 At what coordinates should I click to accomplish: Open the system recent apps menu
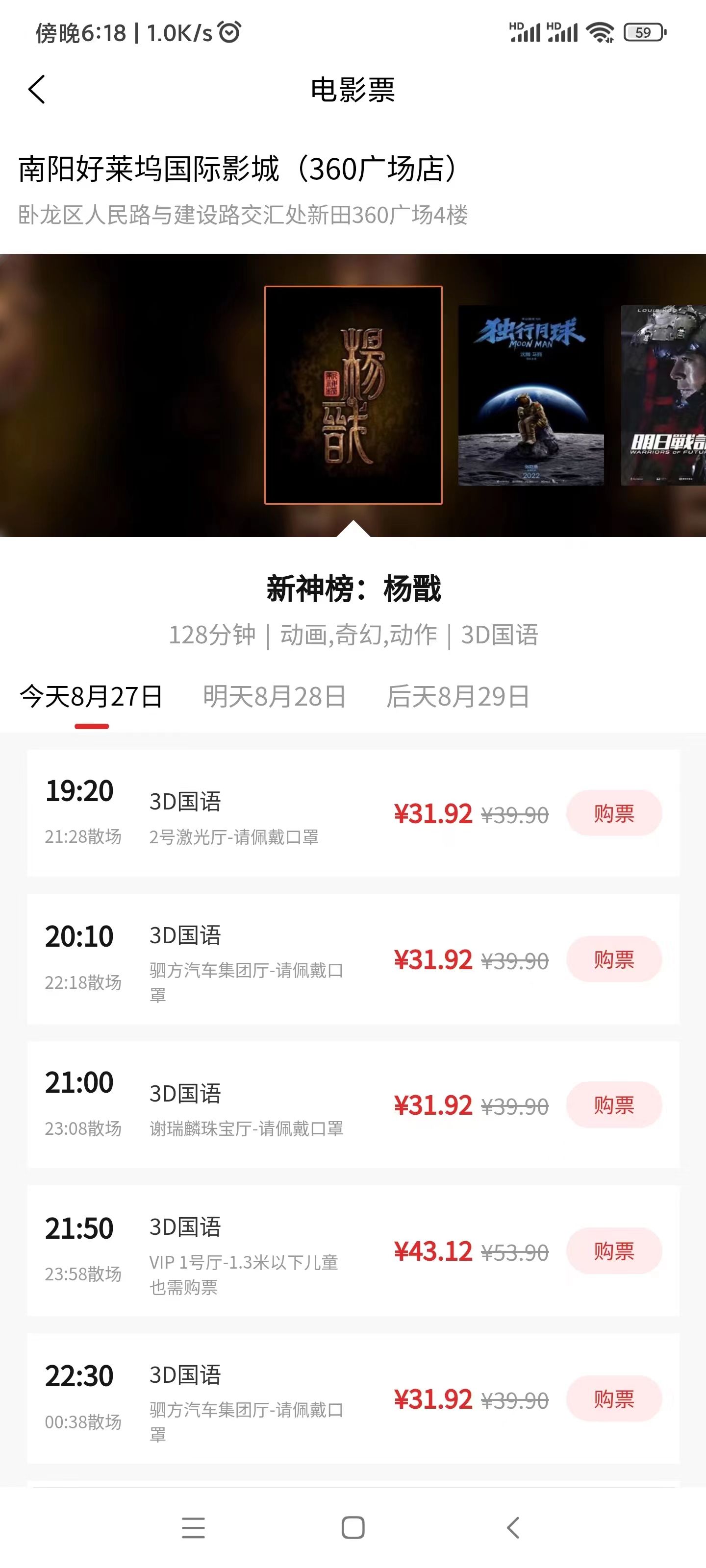click(x=193, y=1528)
